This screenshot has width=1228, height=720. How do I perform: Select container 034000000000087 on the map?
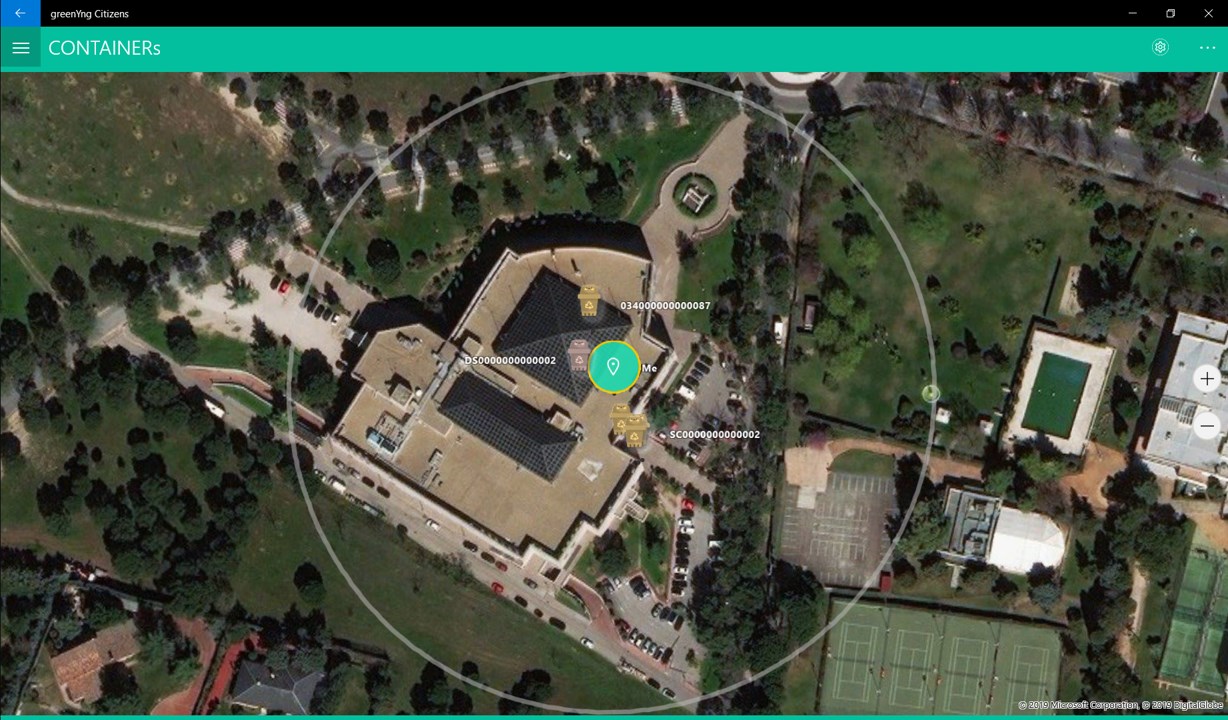click(x=590, y=300)
